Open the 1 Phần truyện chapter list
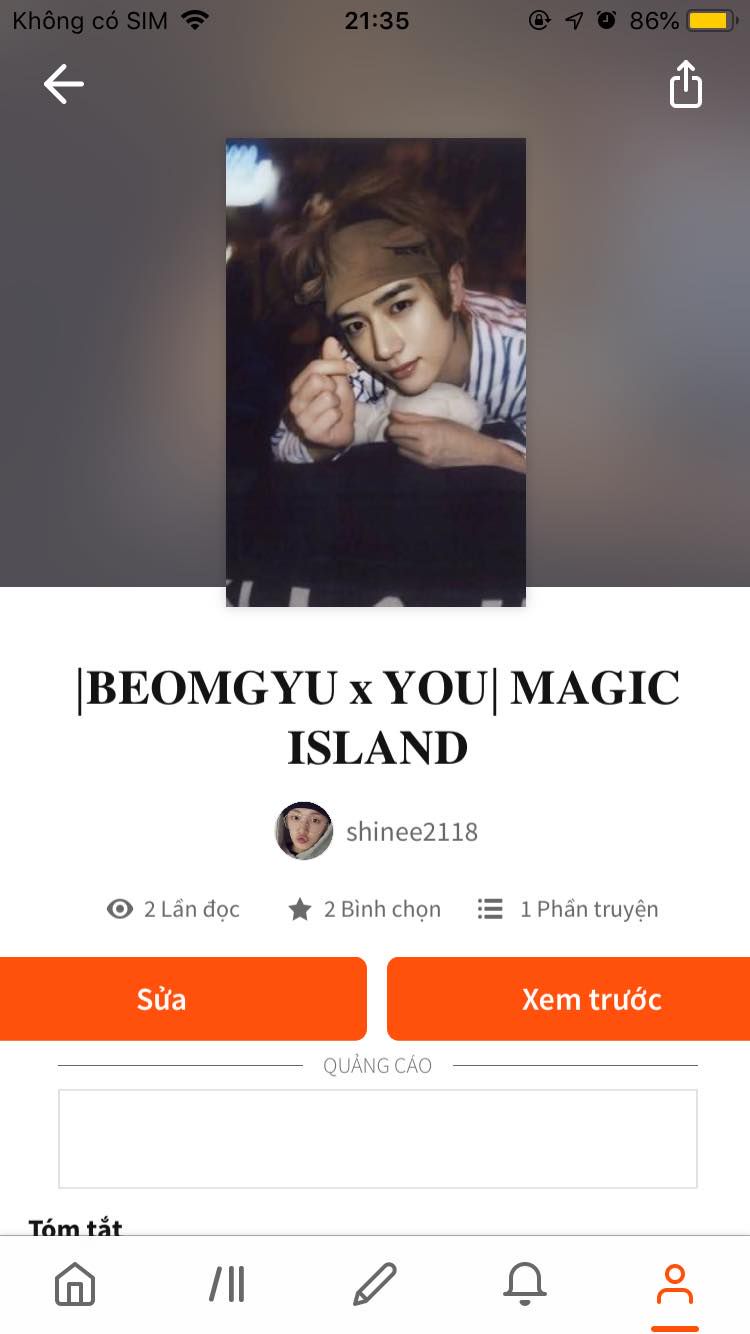Viewport: 750px width, 1334px height. tap(568, 909)
